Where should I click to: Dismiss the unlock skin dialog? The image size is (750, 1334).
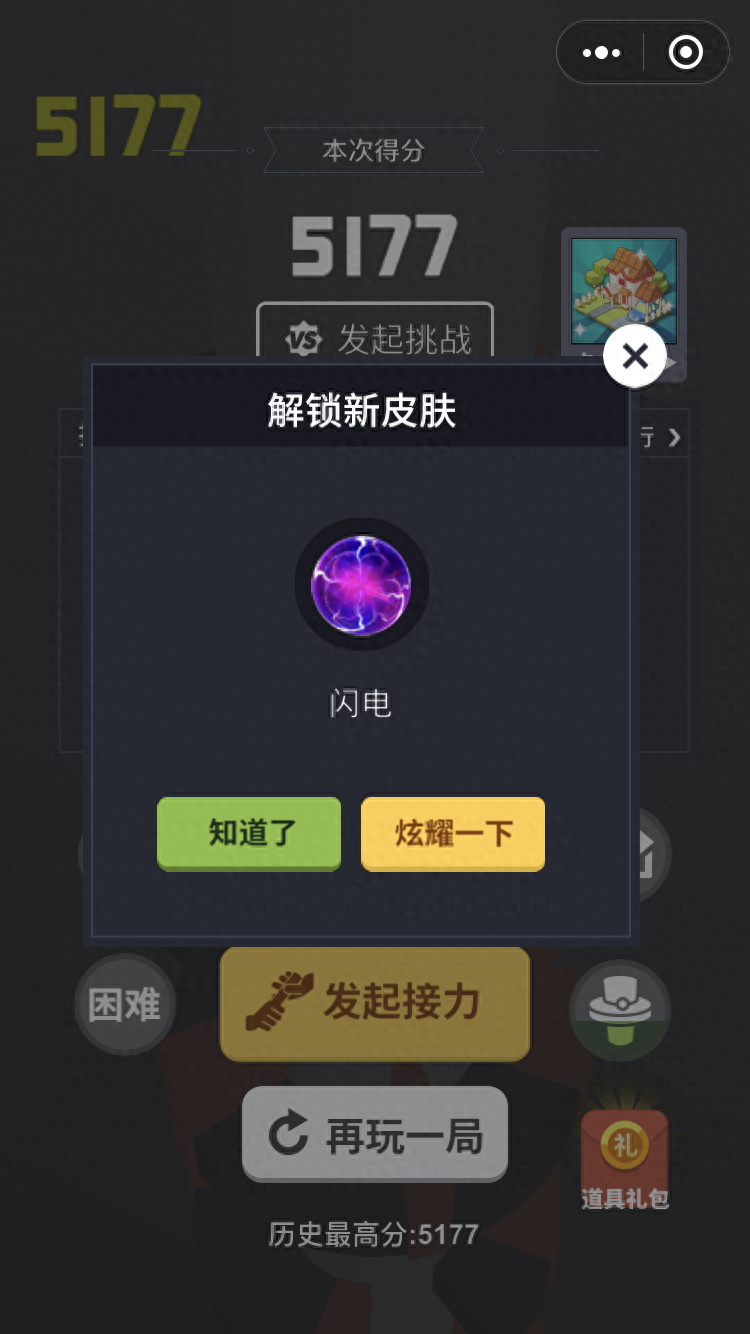[635, 356]
